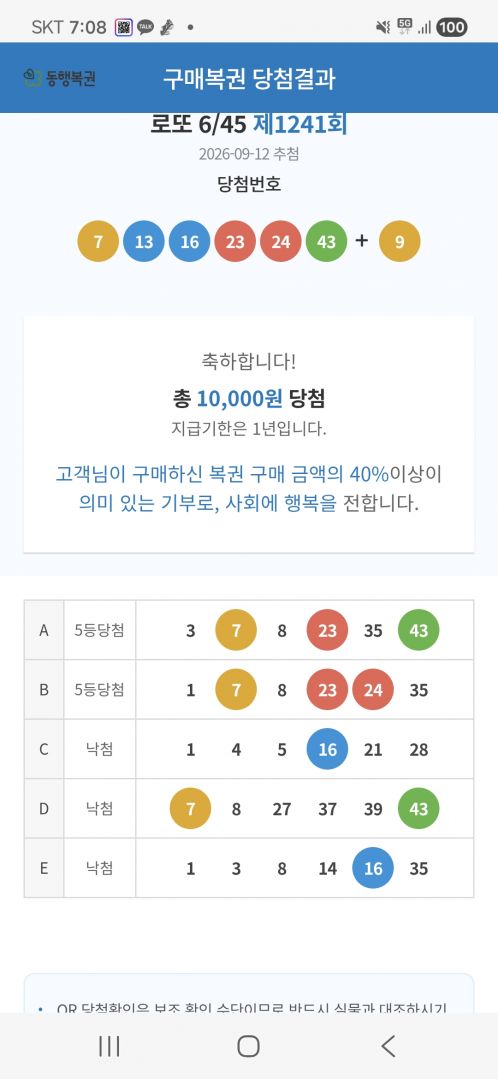
Task: Go to the home screen
Action: pos(248,1046)
